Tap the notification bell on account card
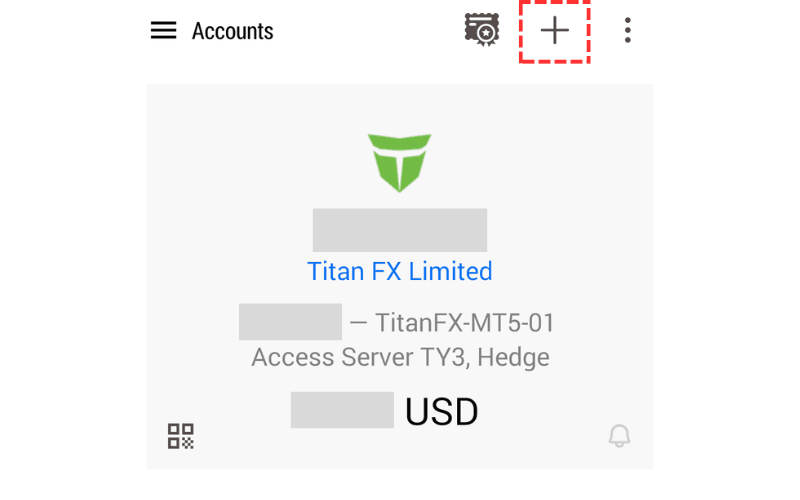800x500 pixels. 620,436
